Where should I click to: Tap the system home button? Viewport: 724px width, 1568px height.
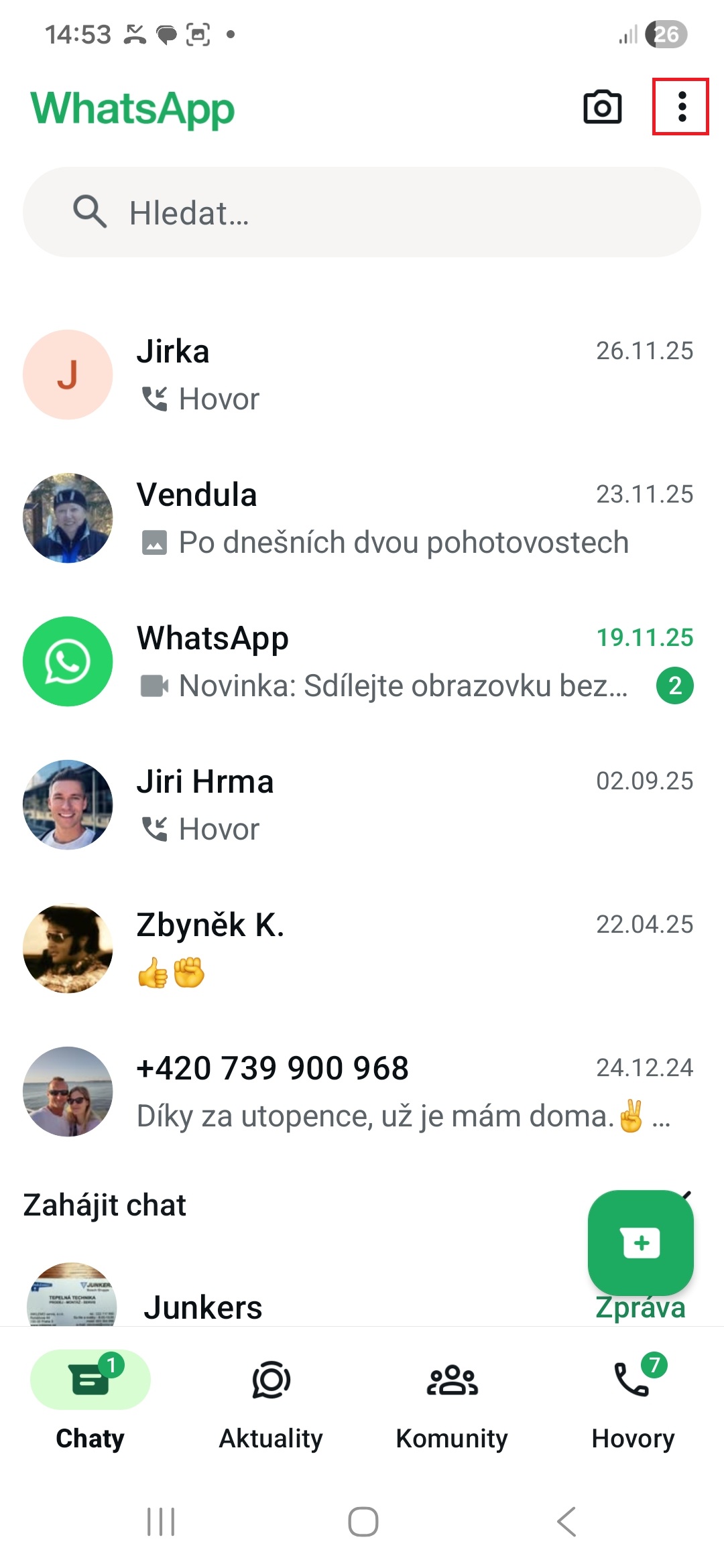[363, 1521]
